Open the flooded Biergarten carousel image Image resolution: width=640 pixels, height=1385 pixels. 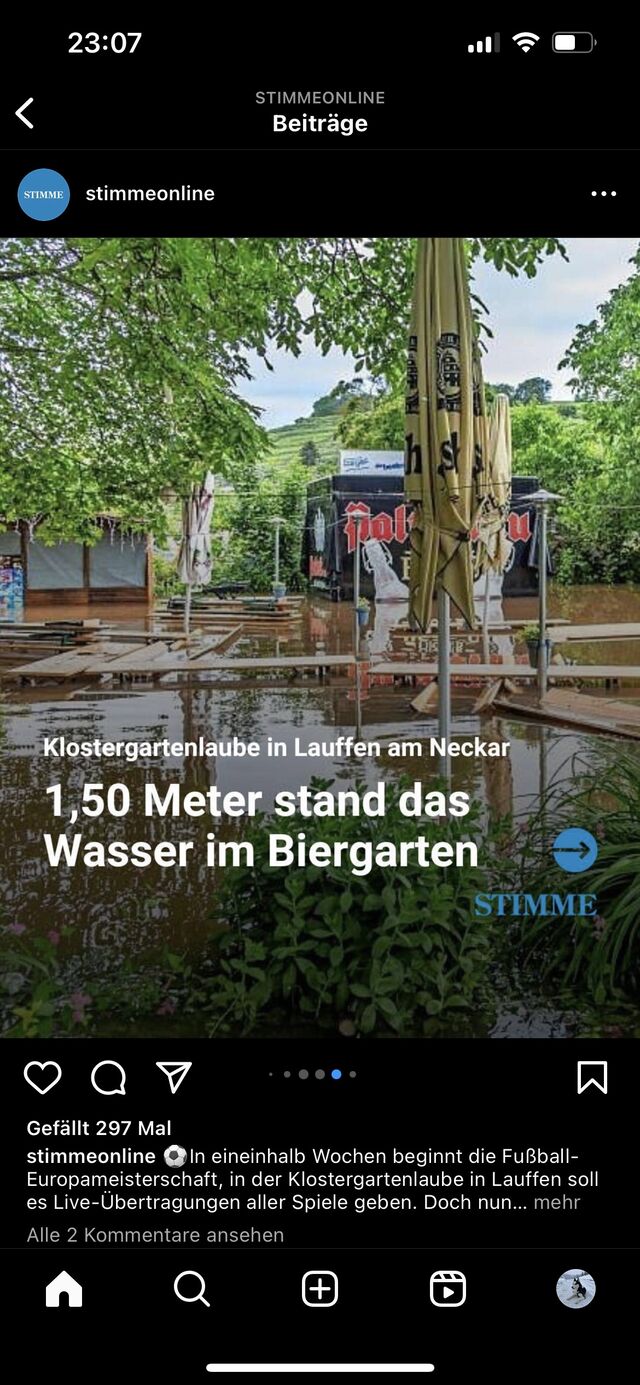pos(320,638)
